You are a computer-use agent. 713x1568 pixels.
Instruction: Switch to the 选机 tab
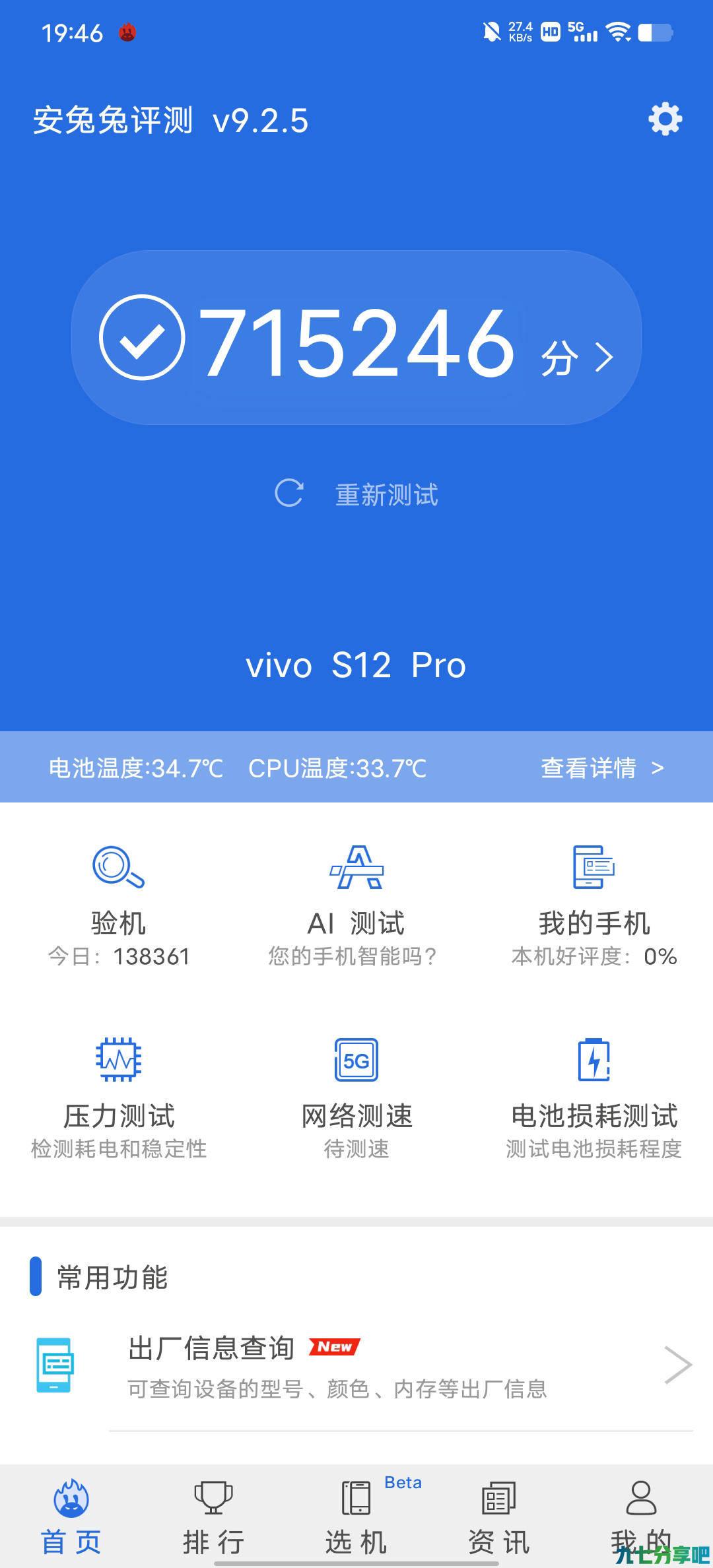[356, 1517]
